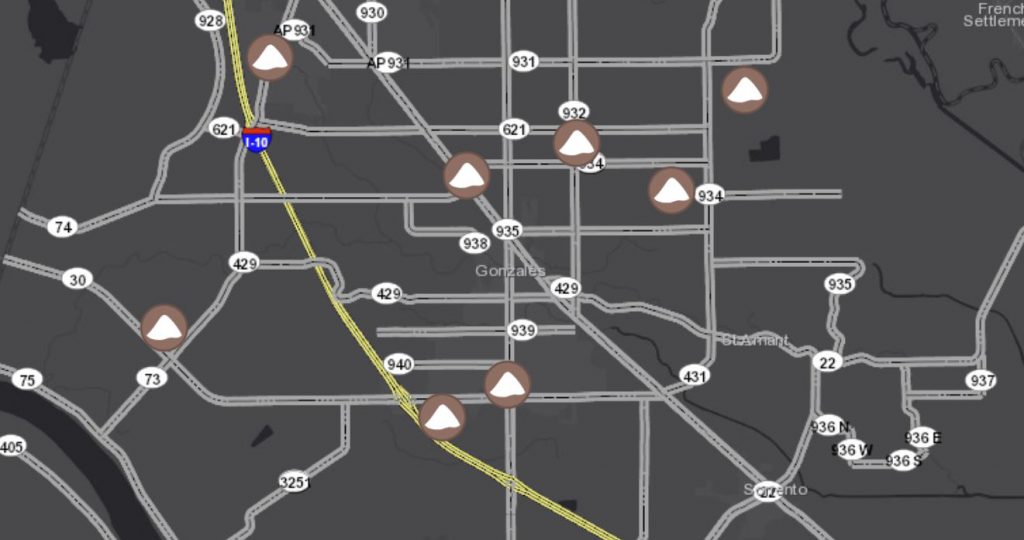
Task: Tap the sand marker left of 934 label
Action: click(x=671, y=190)
